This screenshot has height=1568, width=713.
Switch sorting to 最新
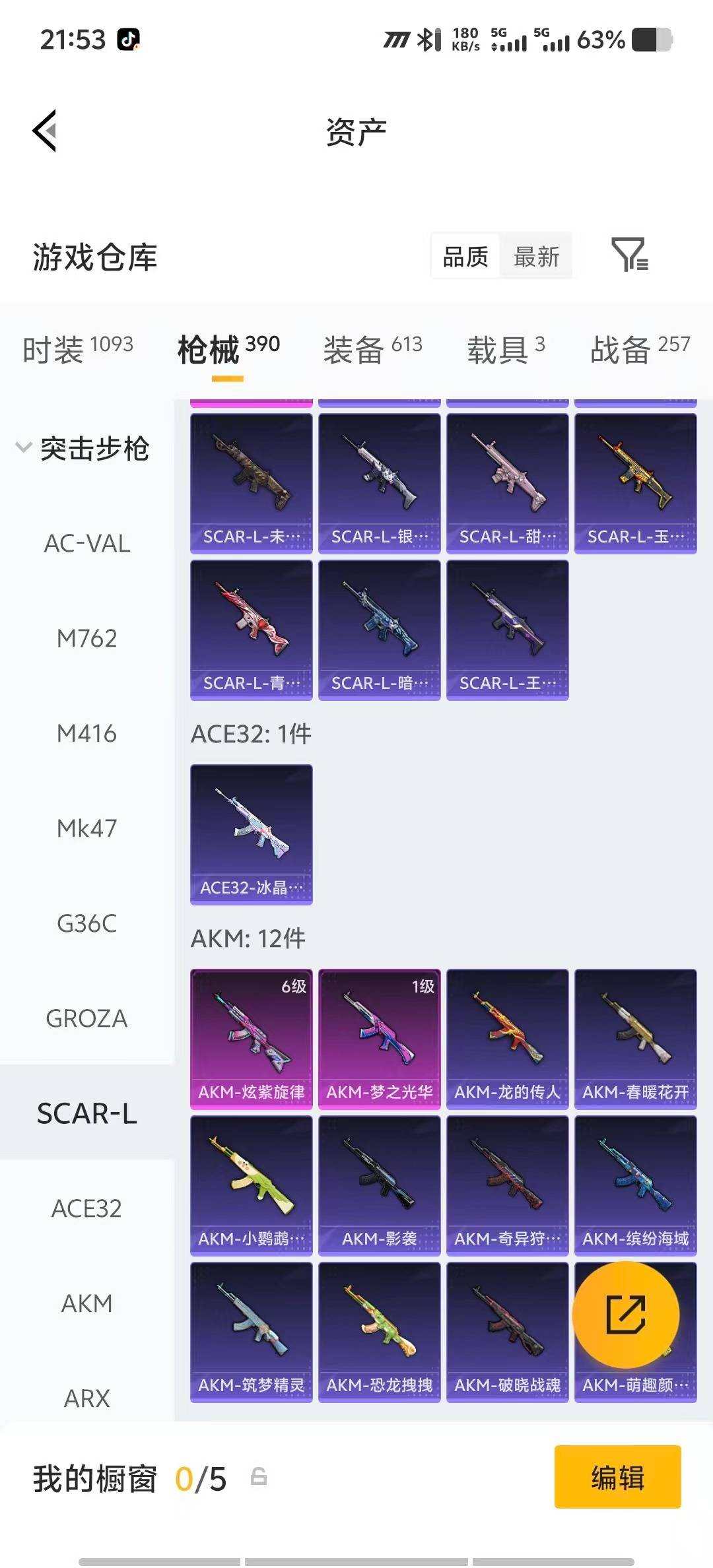point(536,257)
